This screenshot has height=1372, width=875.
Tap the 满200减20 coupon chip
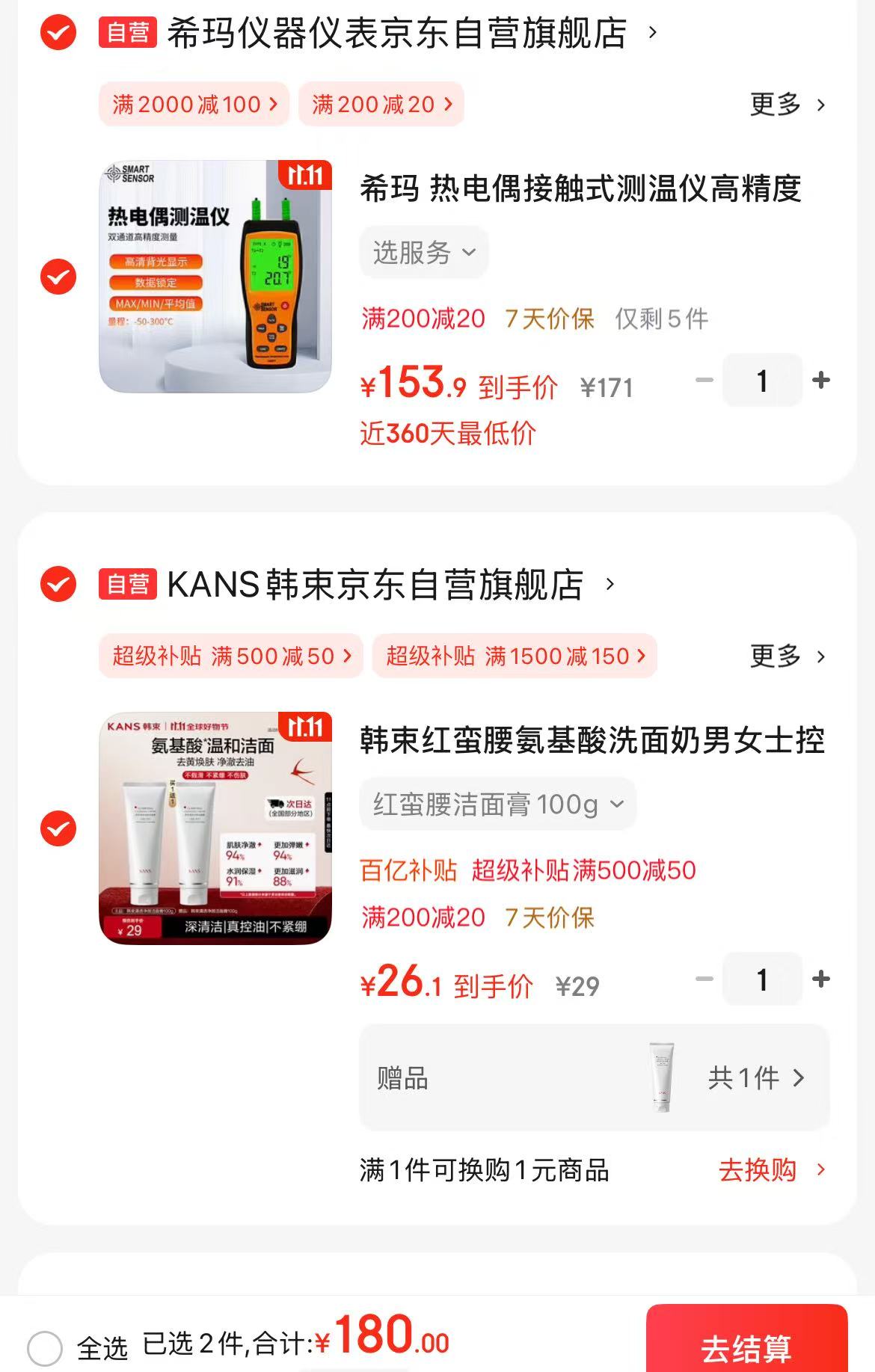(381, 104)
